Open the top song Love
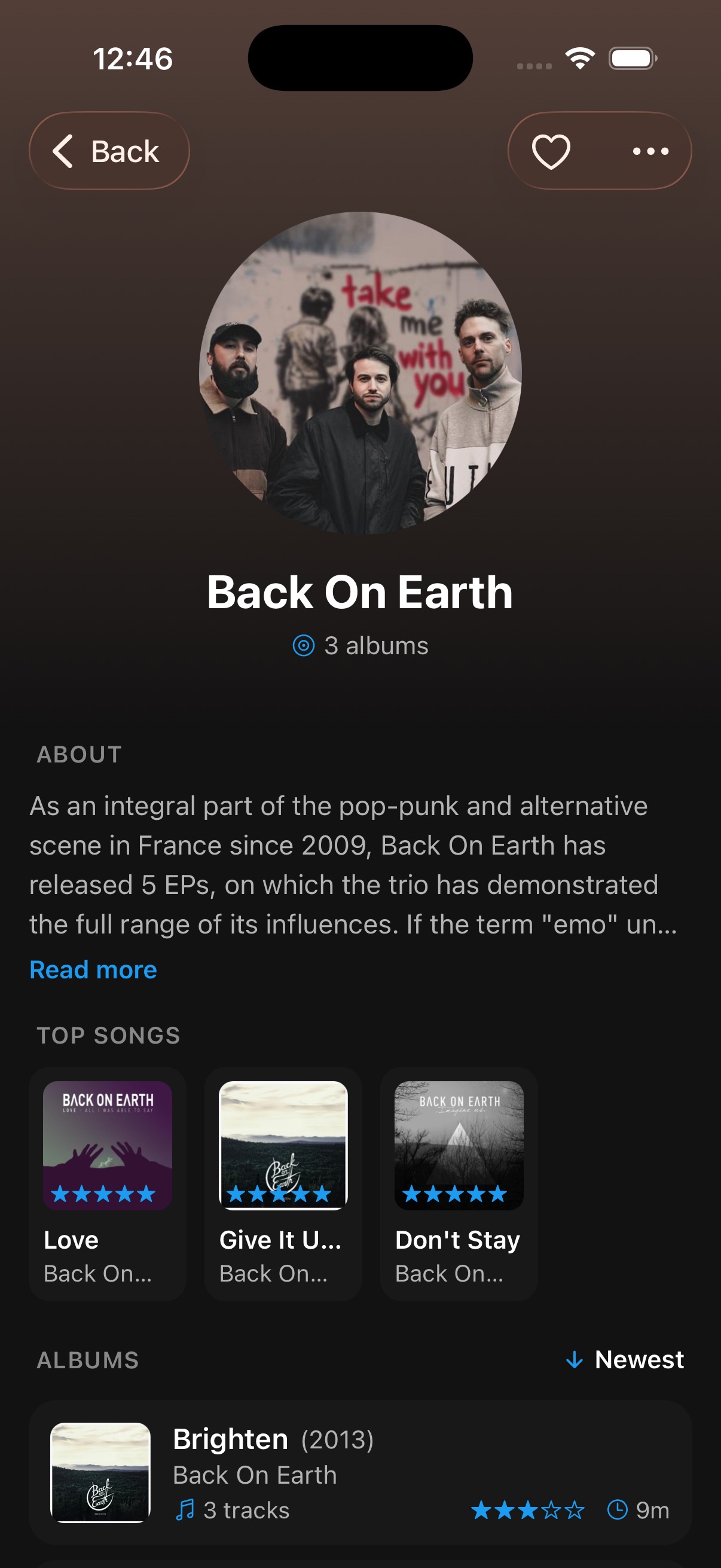This screenshot has height=1568, width=721. point(107,1182)
